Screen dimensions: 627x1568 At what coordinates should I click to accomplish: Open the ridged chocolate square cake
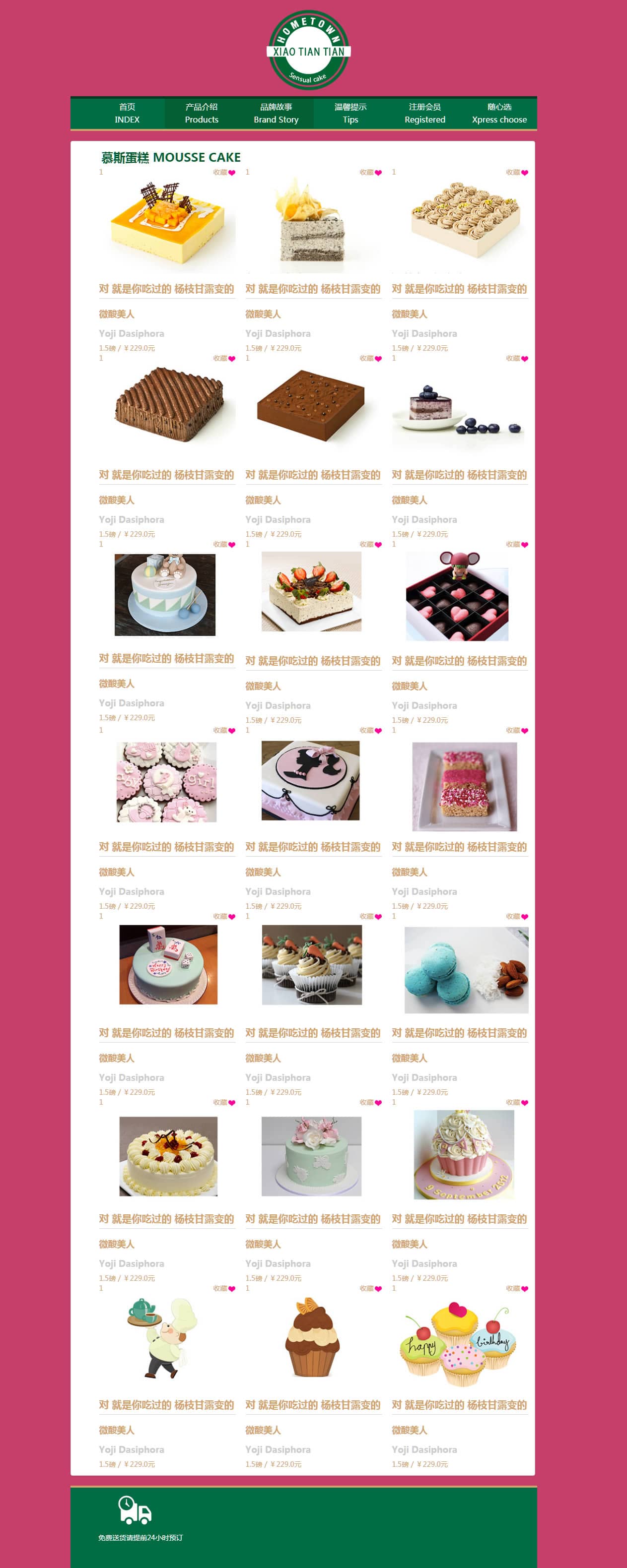(x=169, y=404)
